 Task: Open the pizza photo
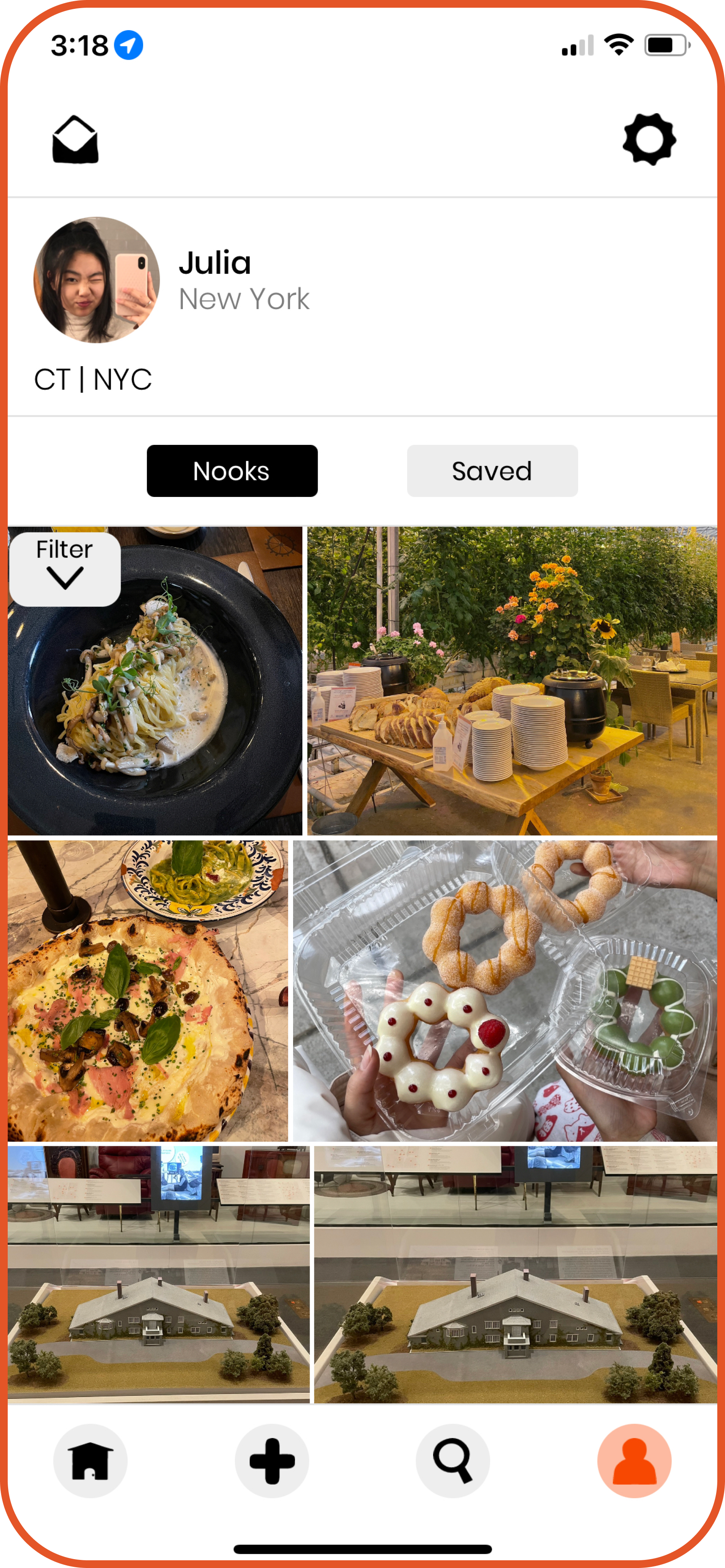pos(148,990)
